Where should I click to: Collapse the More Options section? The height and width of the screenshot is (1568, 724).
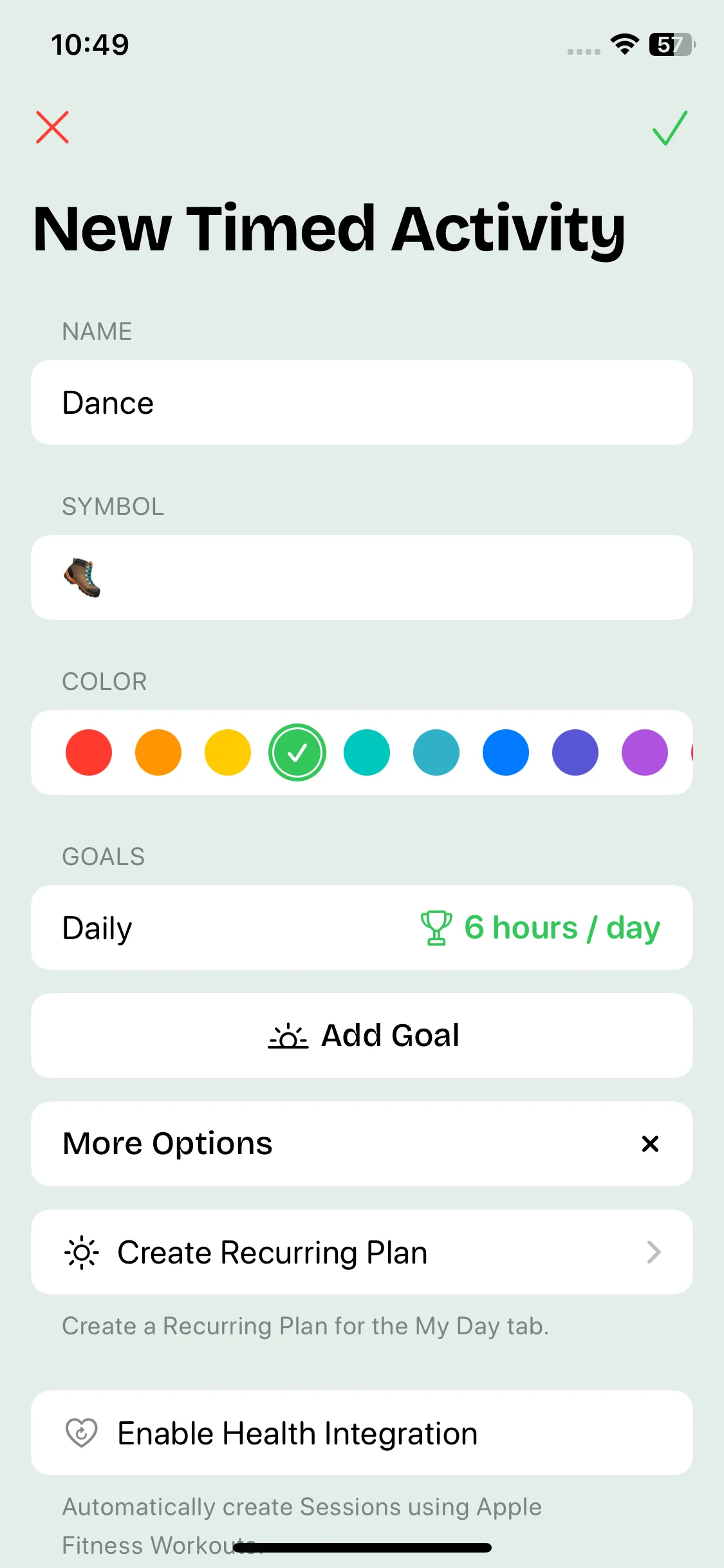(x=650, y=1144)
